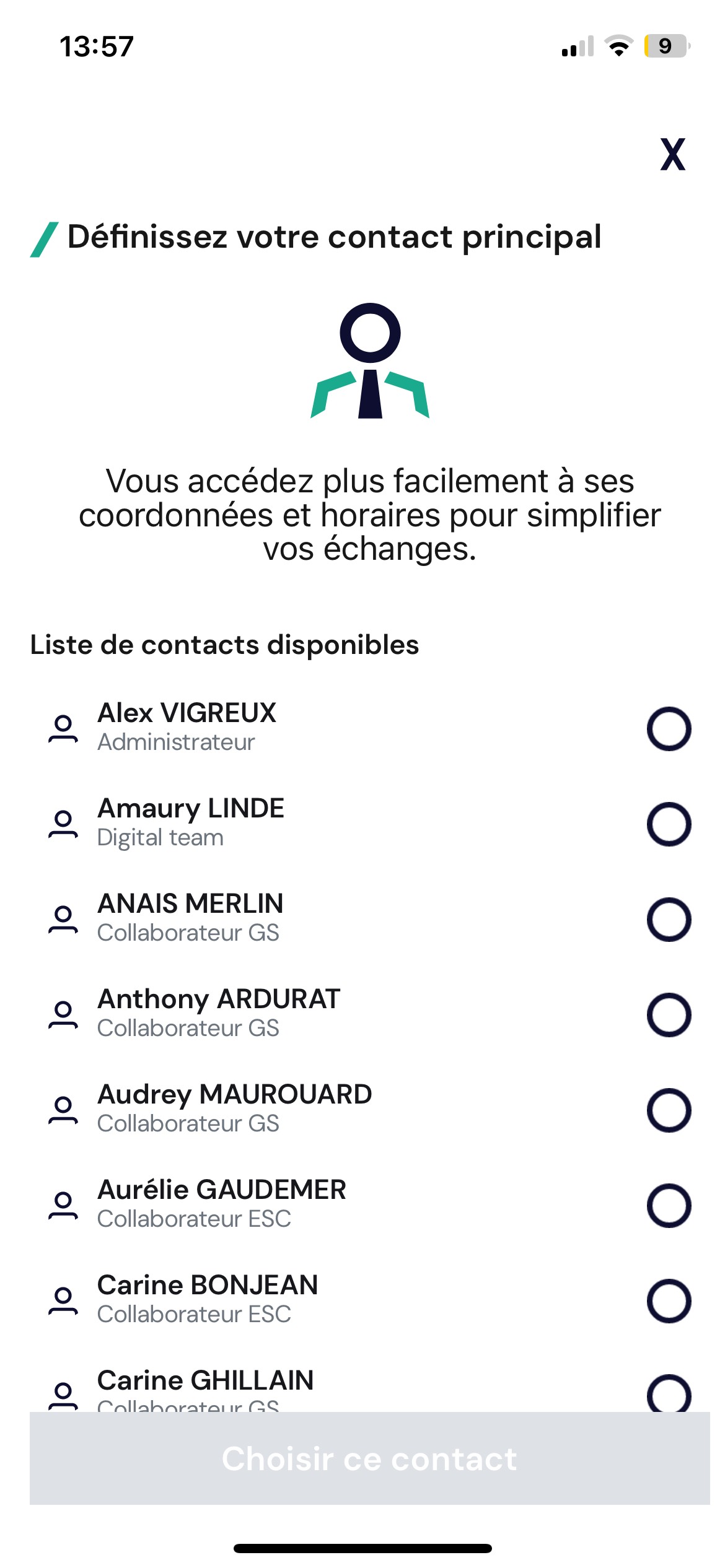Close the main contact selection screen
Viewport: 725px width, 1568px height.
(x=672, y=154)
